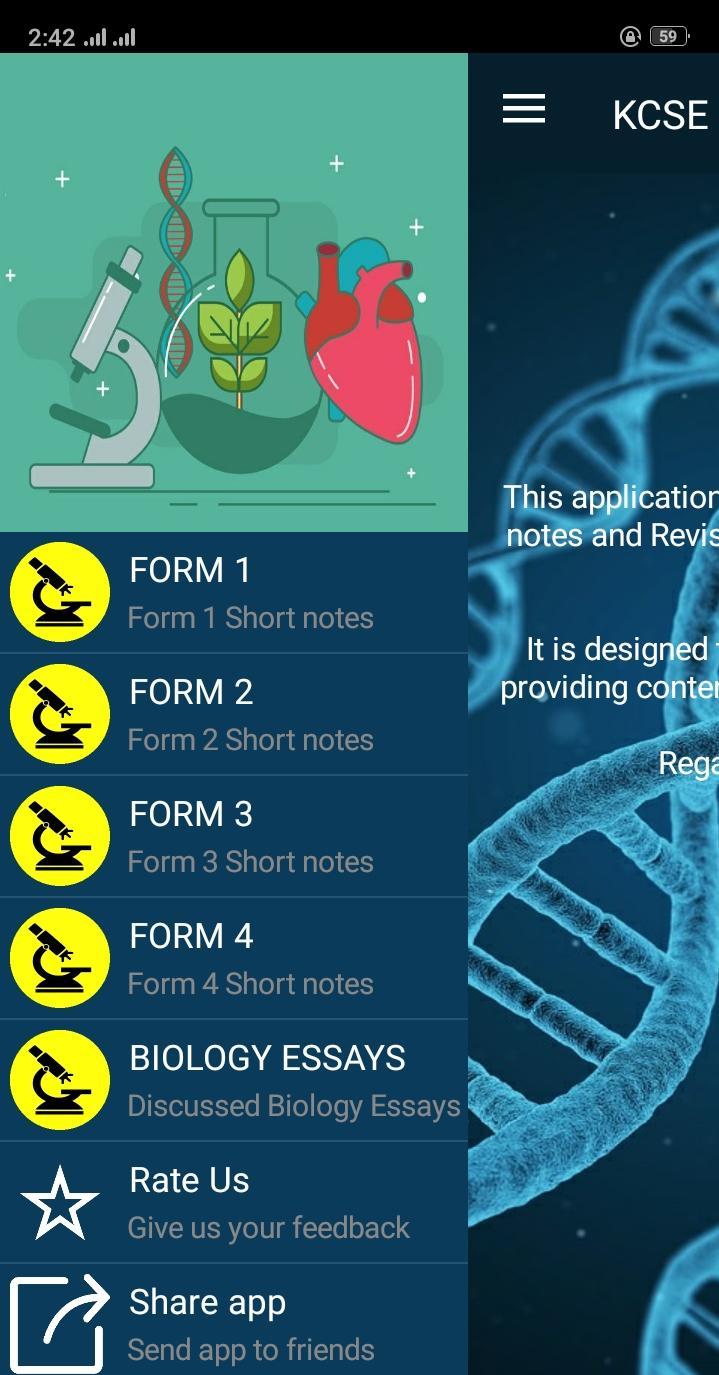
Task: Open Form 2 short notes
Action: point(234,714)
